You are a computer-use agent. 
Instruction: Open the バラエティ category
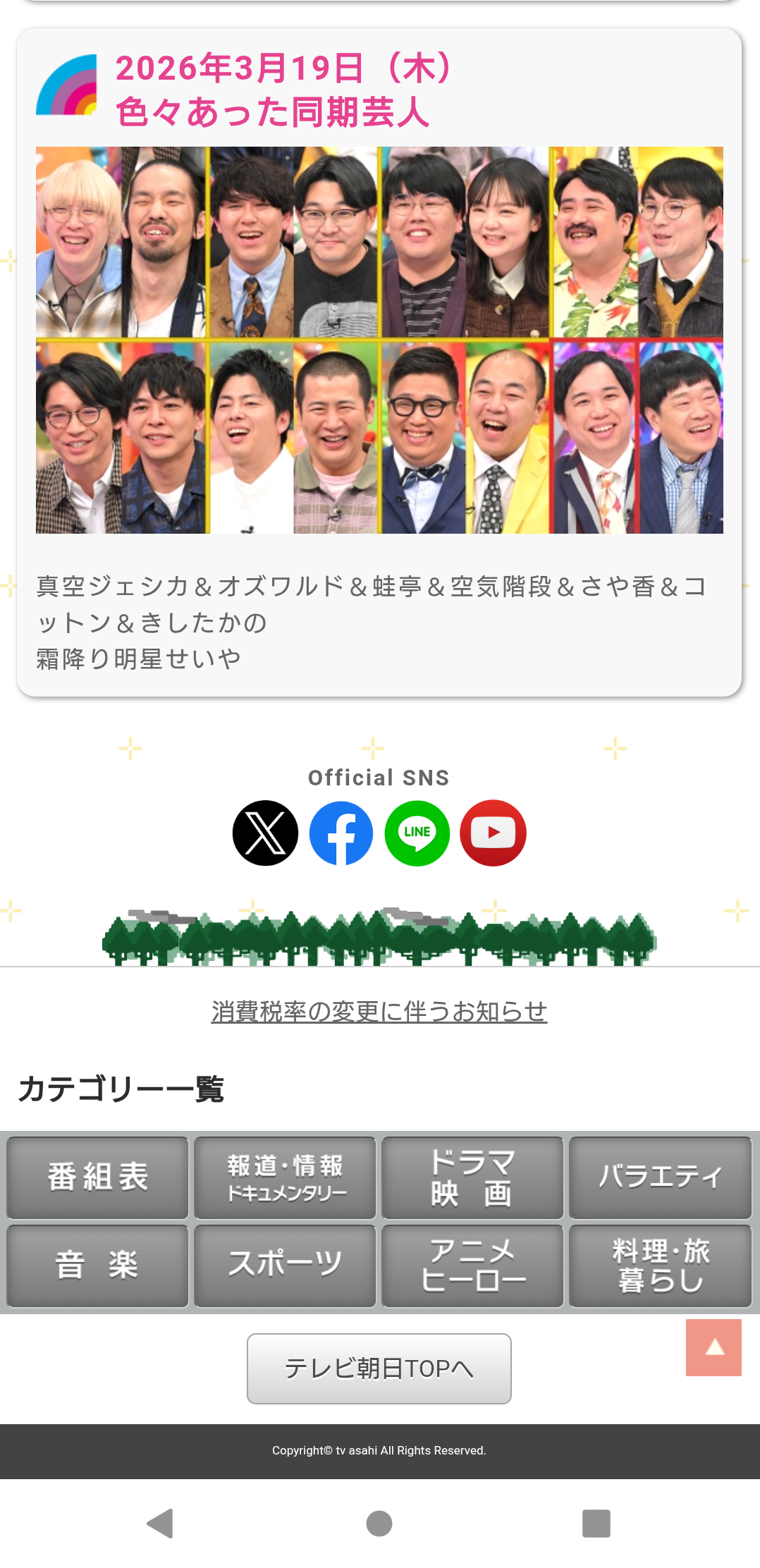pyautogui.click(x=660, y=1177)
